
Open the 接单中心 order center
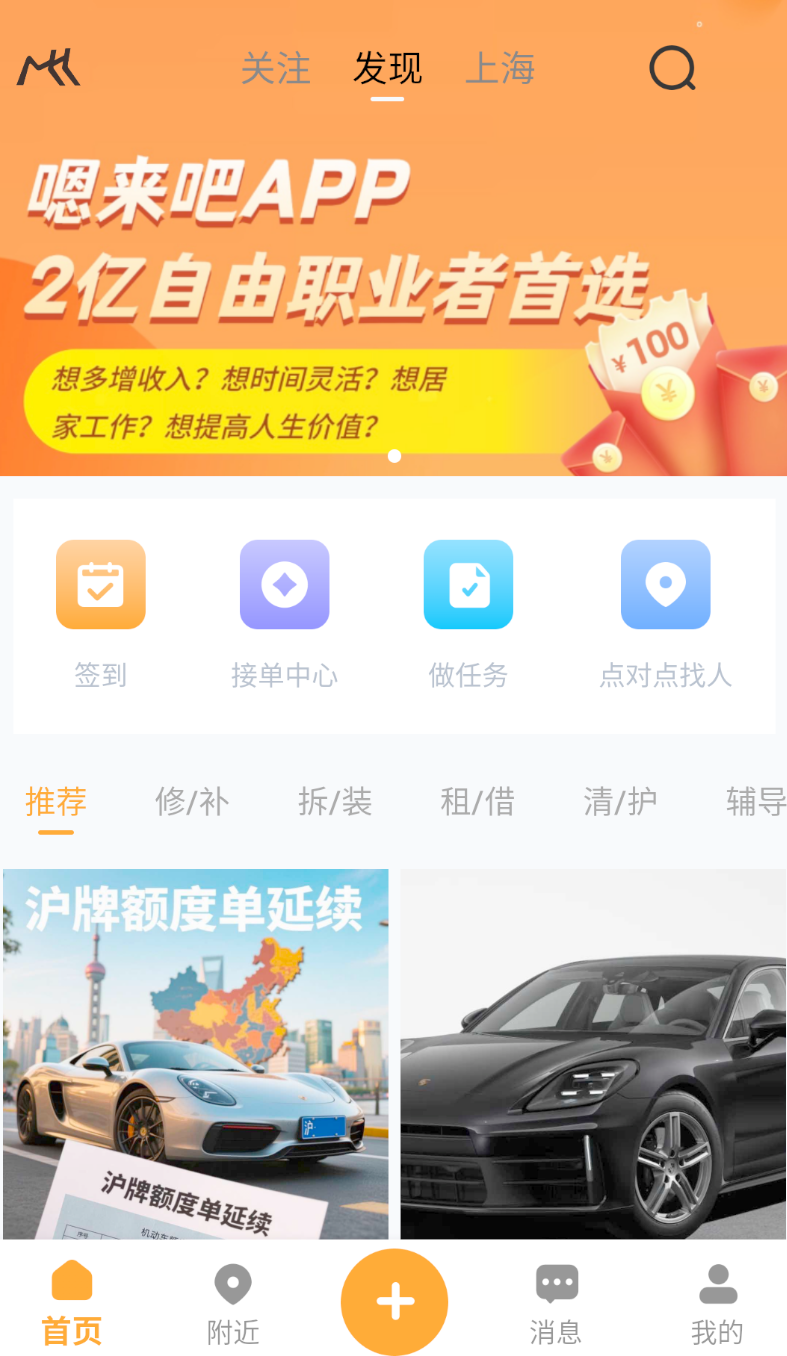coord(284,585)
